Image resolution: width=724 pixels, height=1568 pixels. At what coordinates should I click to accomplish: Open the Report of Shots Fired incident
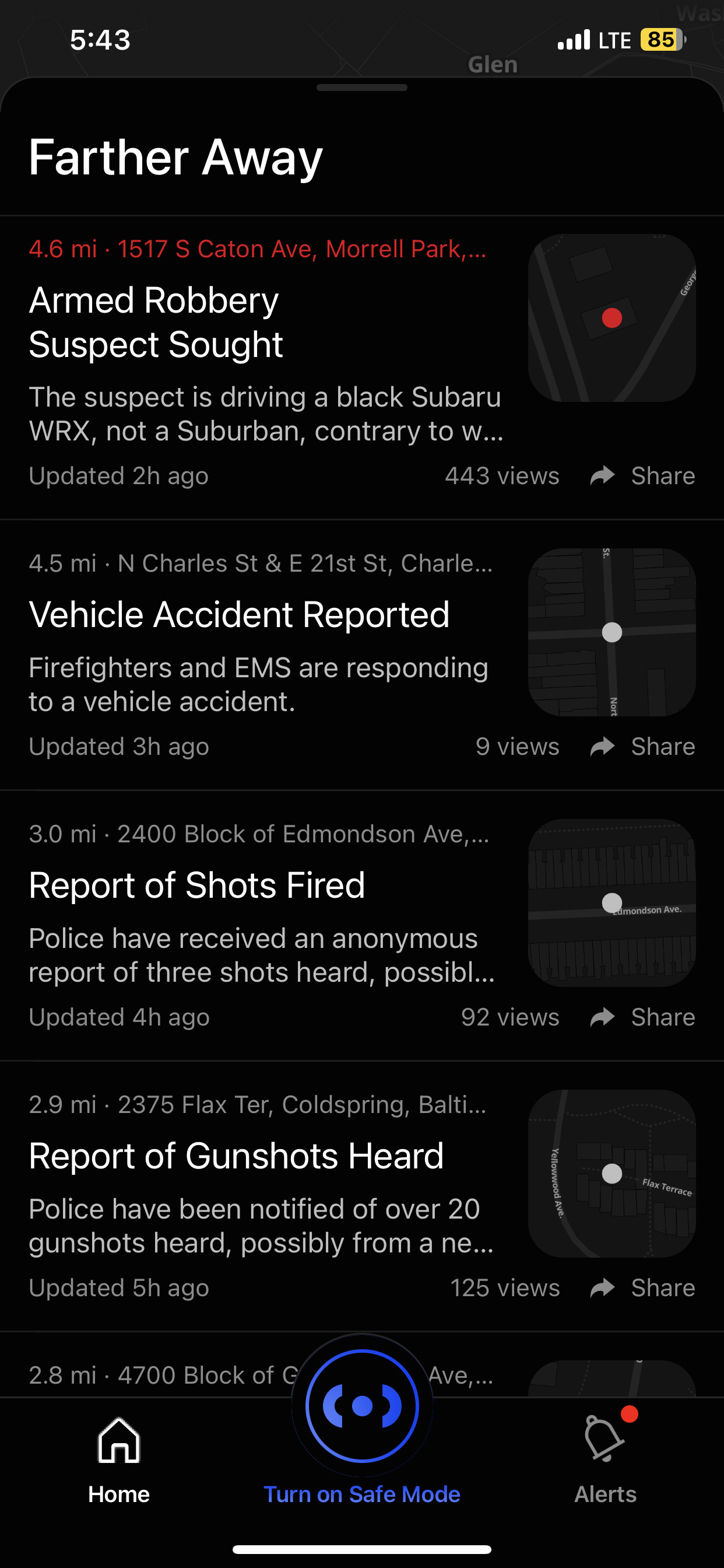click(196, 885)
